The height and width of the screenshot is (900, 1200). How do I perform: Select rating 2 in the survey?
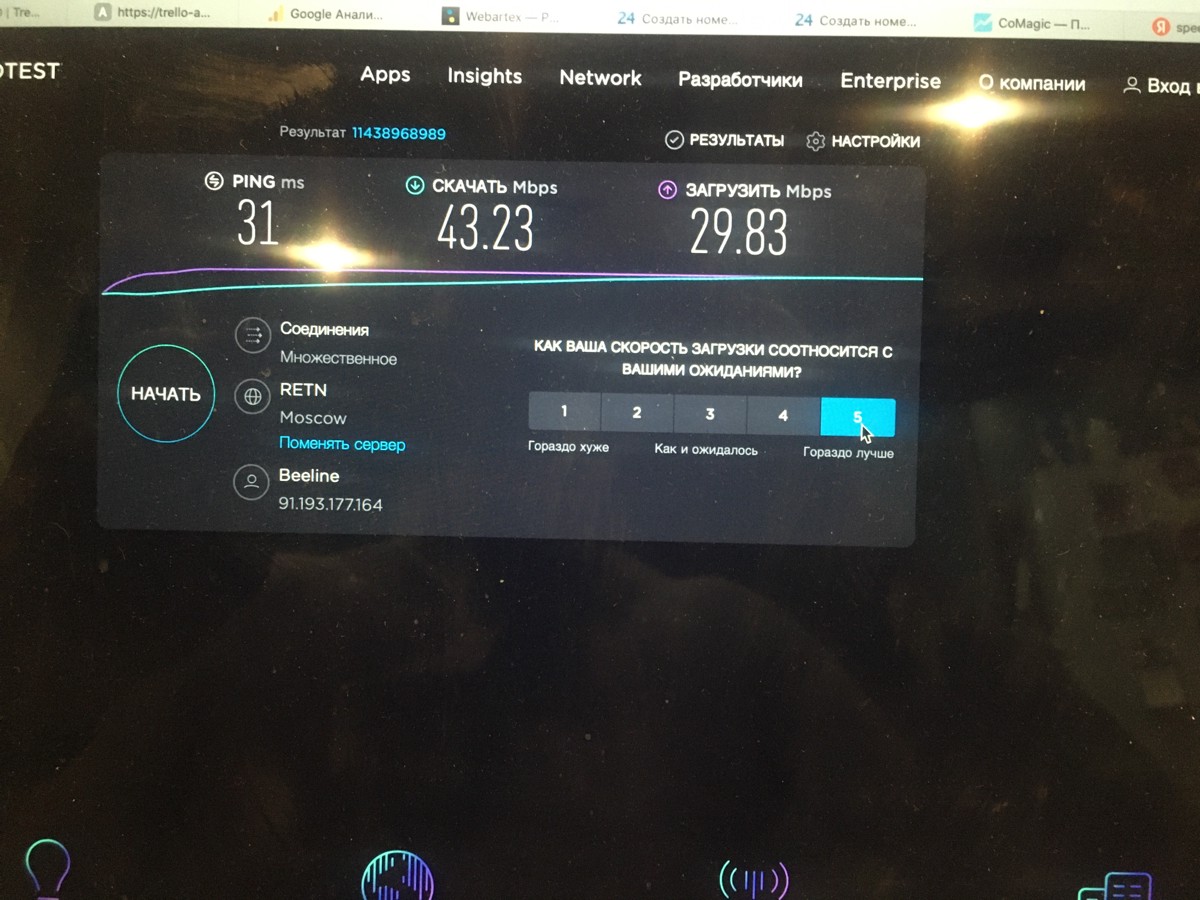[637, 413]
